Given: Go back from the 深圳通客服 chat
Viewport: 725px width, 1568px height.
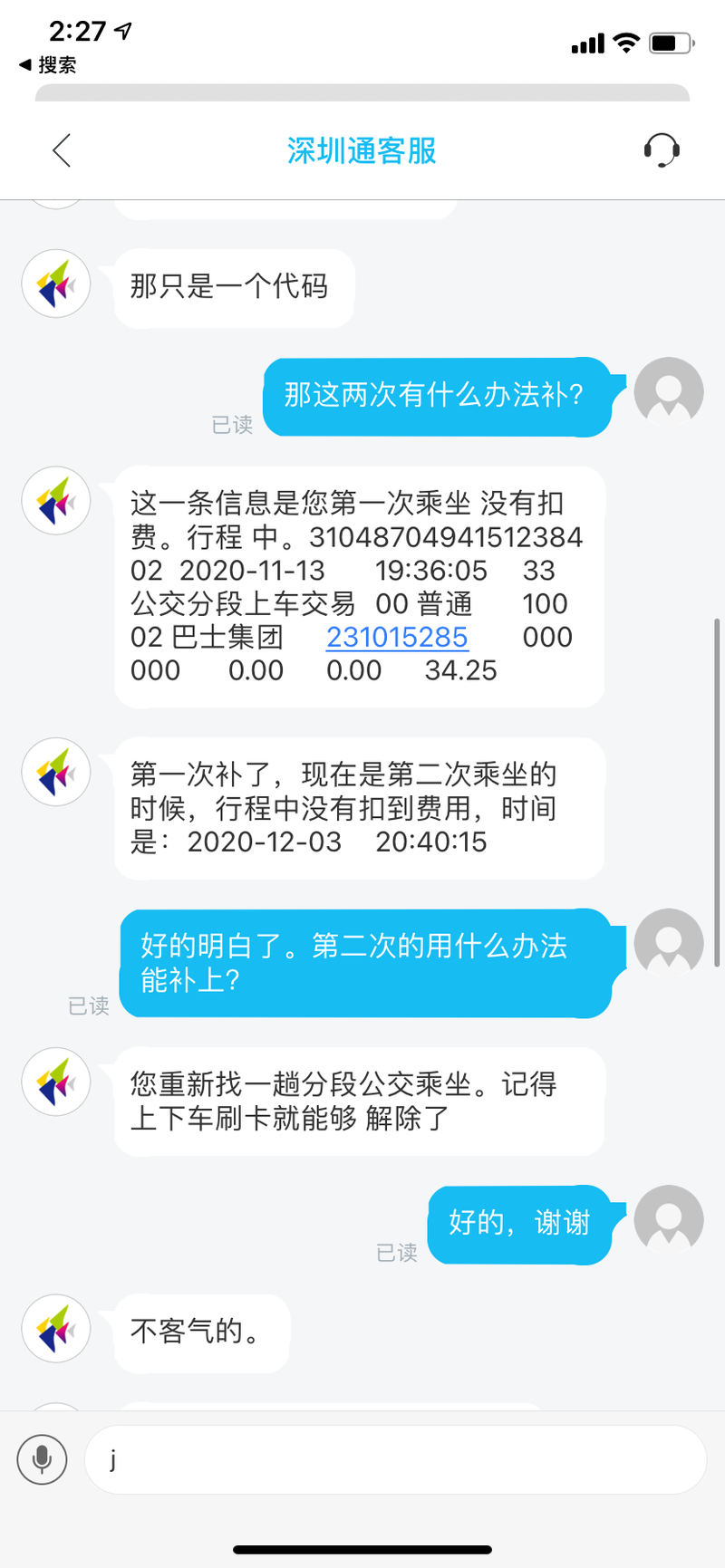Looking at the screenshot, I should [x=62, y=150].
